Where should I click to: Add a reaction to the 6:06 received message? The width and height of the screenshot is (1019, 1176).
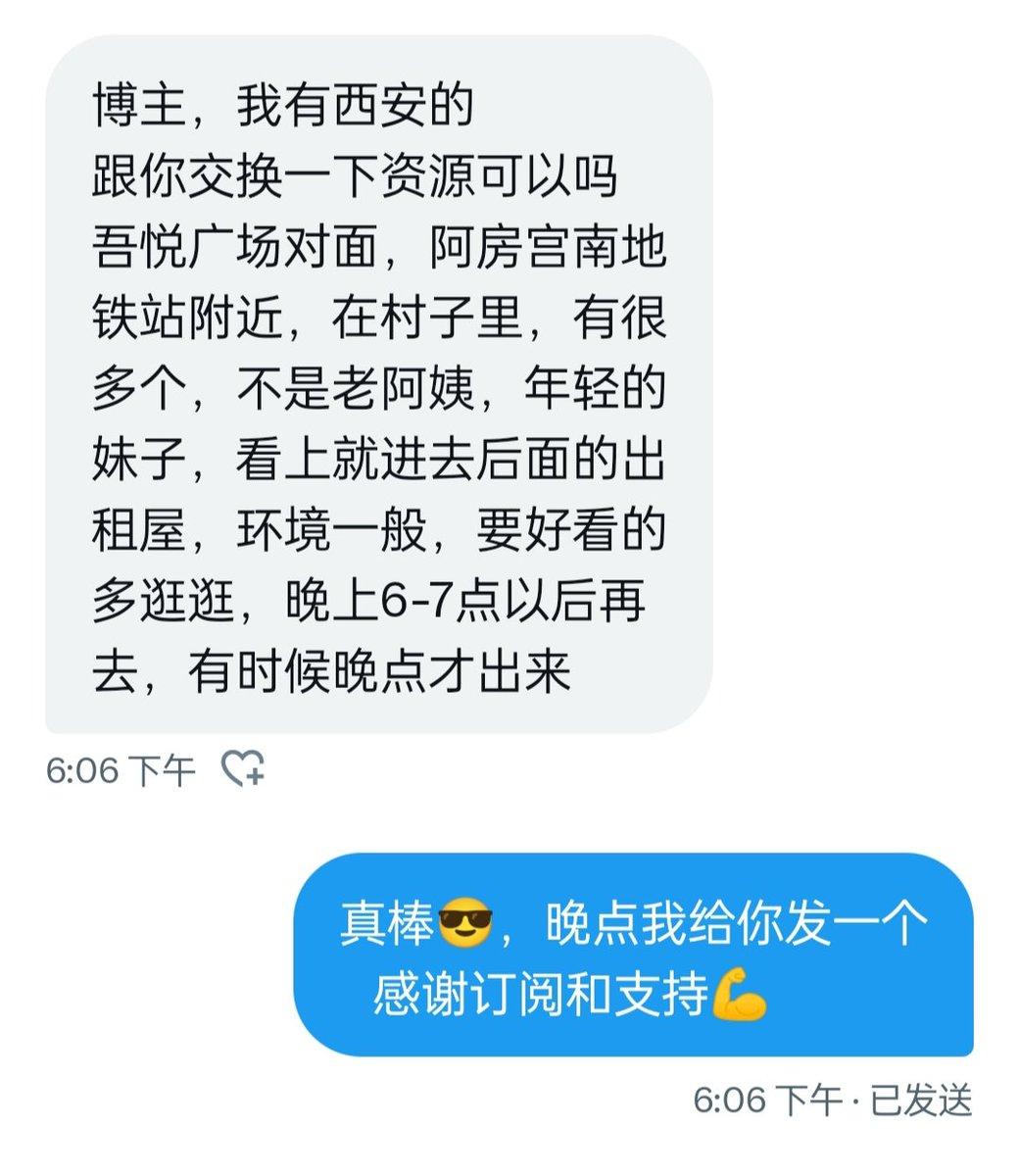(x=242, y=769)
